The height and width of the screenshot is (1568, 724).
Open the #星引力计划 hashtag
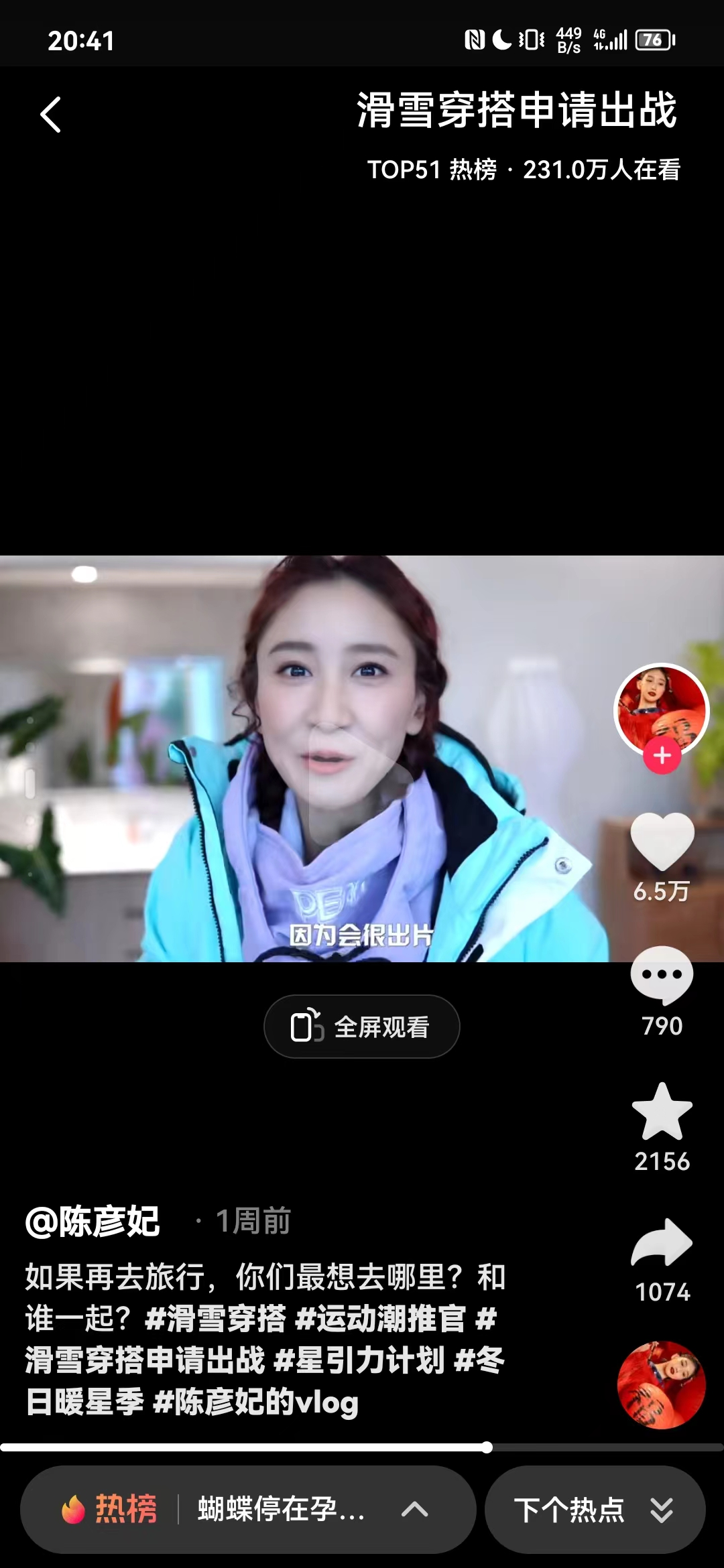360,1360
